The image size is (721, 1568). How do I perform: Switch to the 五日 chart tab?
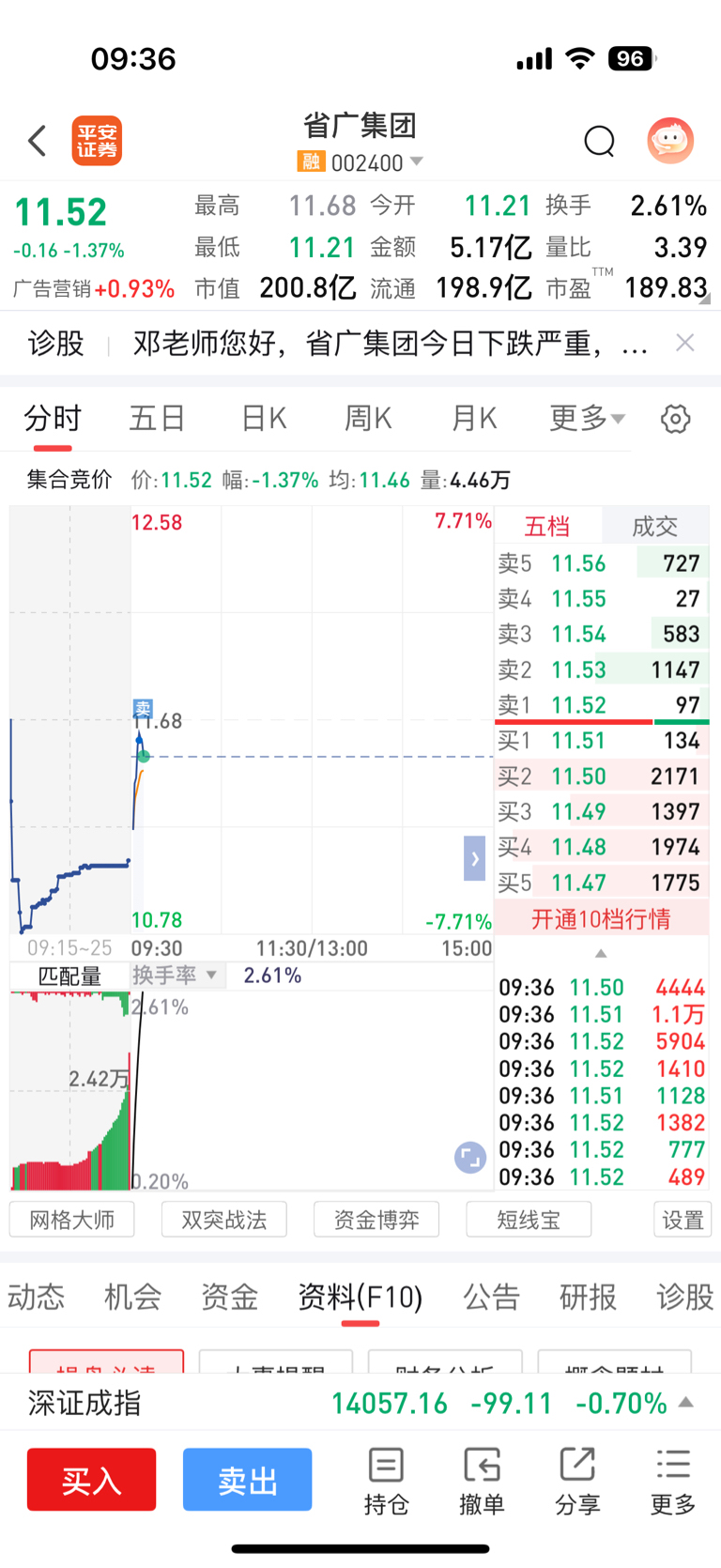click(157, 418)
